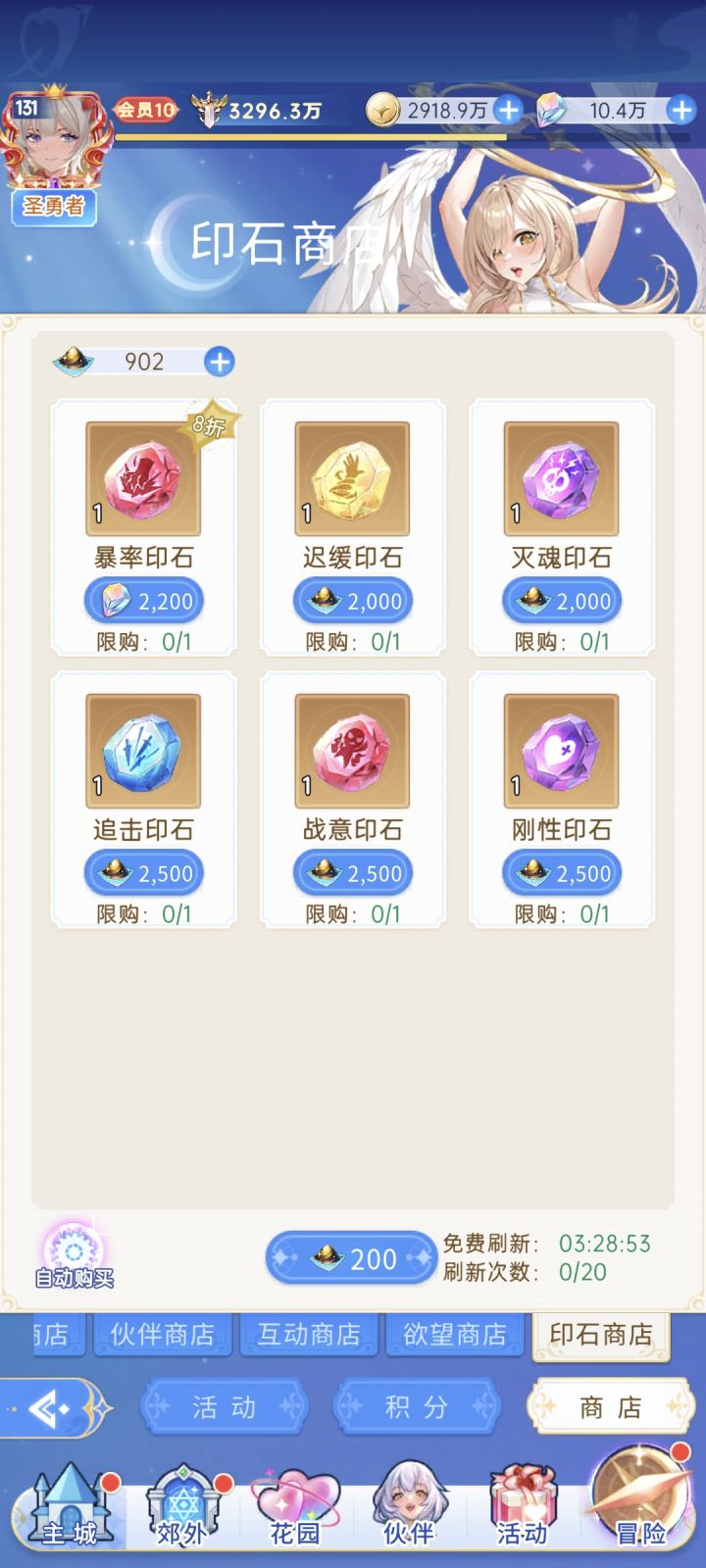Viewport: 706px width, 1568px height.
Task: Purchase 刚性印石 for 2,500
Action: click(562, 872)
